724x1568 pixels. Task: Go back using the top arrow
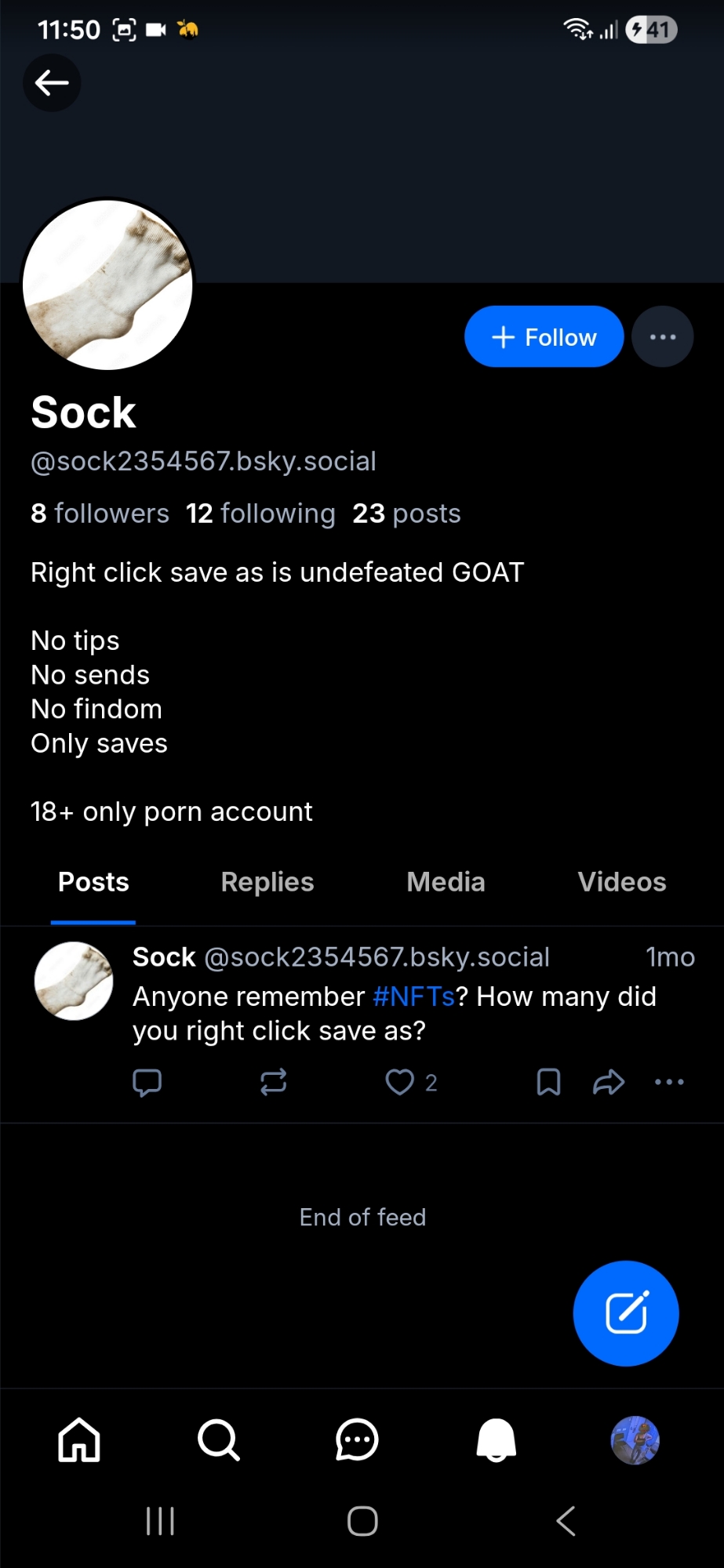[x=52, y=82]
